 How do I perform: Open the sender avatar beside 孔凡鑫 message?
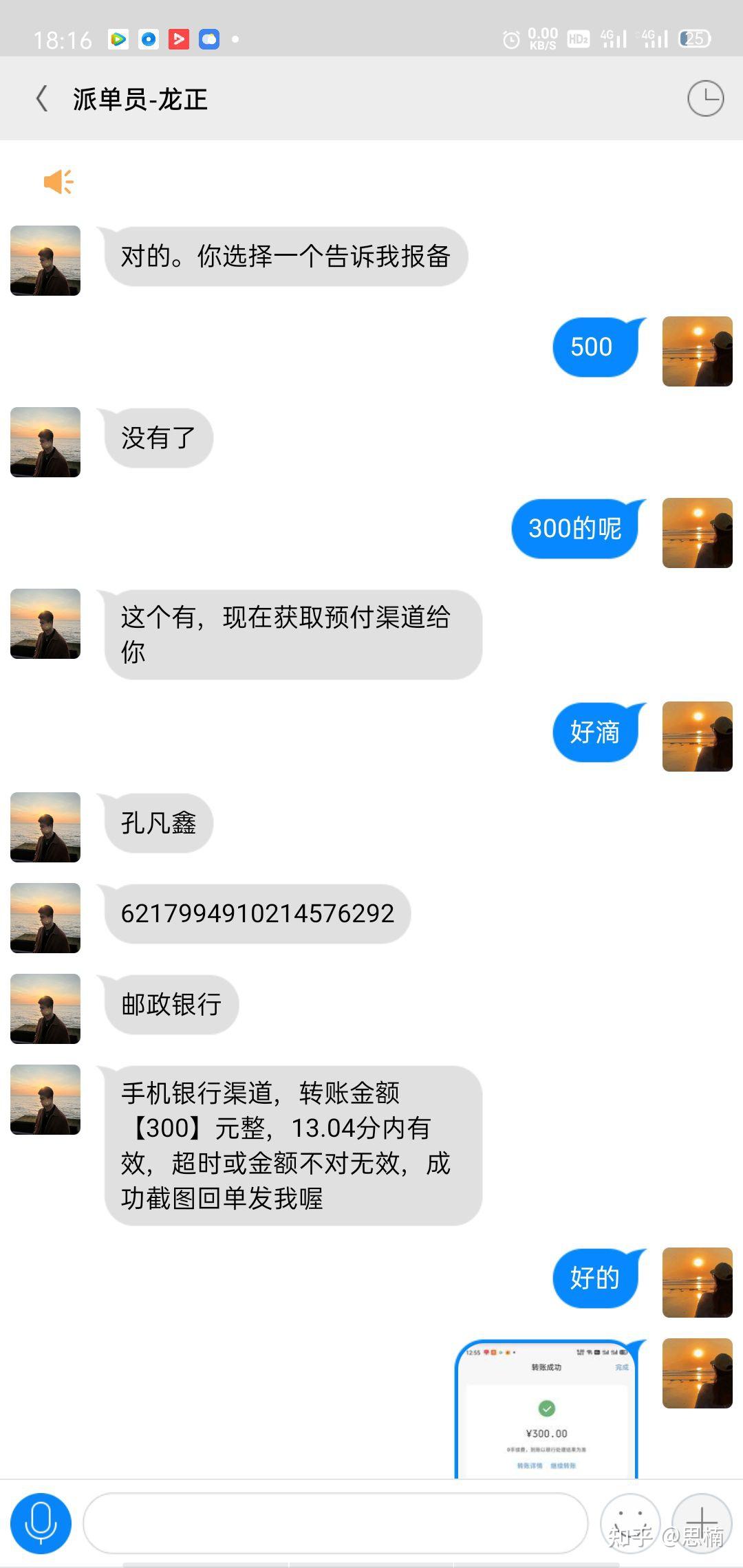click(x=45, y=827)
